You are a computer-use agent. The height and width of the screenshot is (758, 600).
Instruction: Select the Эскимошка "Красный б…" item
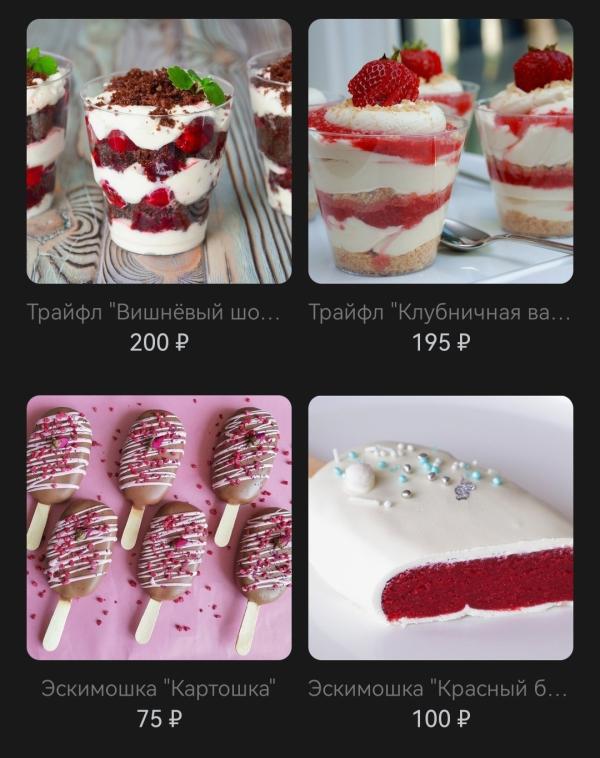(x=440, y=528)
